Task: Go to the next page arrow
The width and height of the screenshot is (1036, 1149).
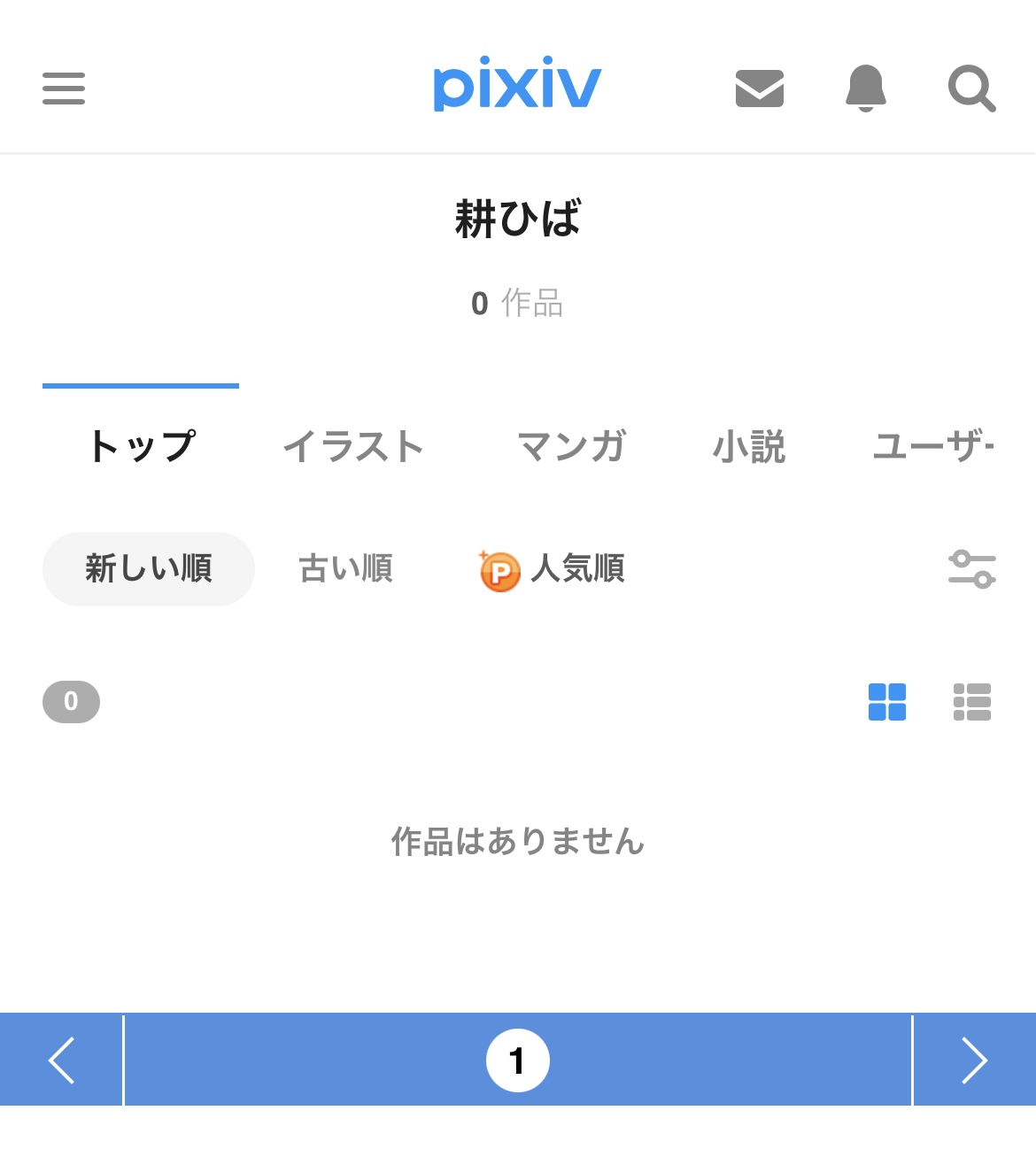Action: click(974, 1060)
